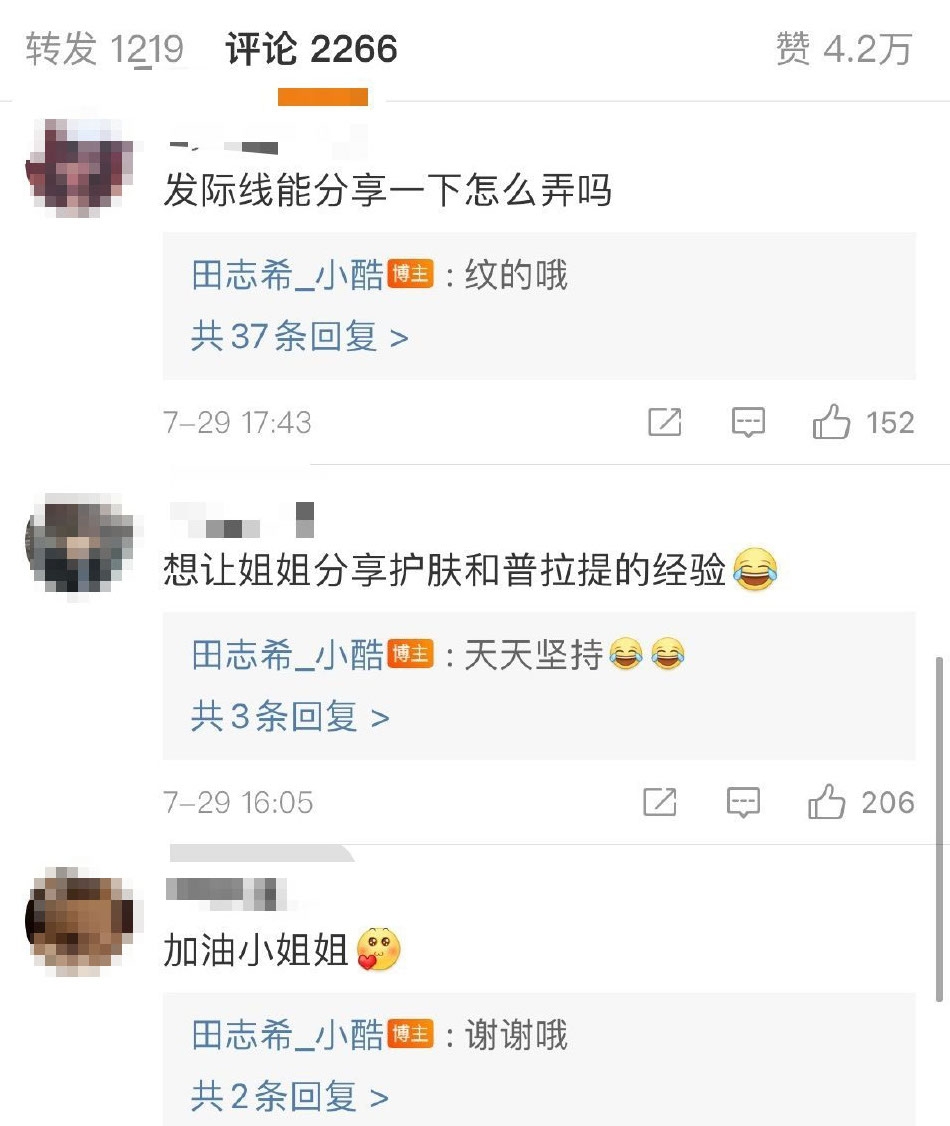Screen dimensions: 950x1126
Task: Expand 共3条回复 under the 普拉提 comment
Action: (289, 716)
